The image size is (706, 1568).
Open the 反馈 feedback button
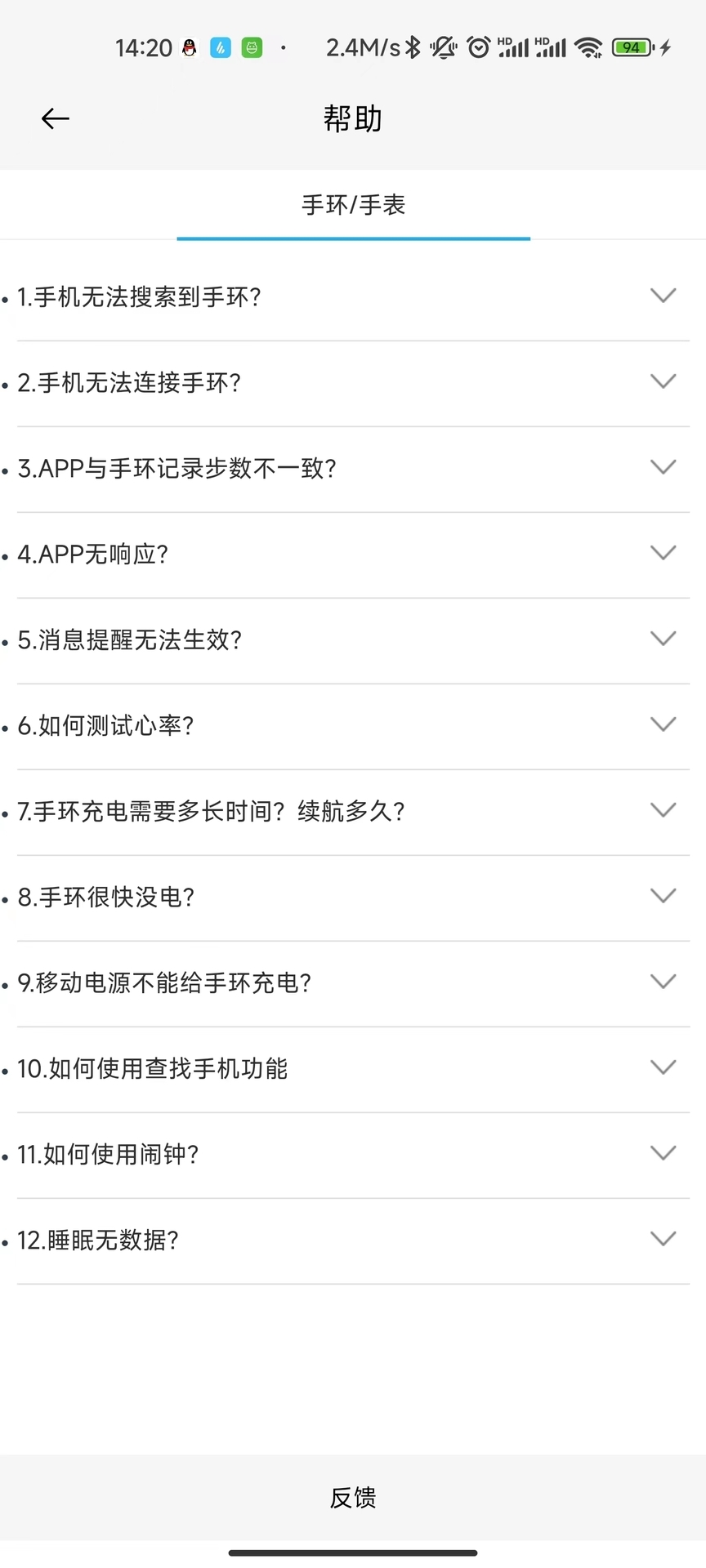pos(353,1498)
